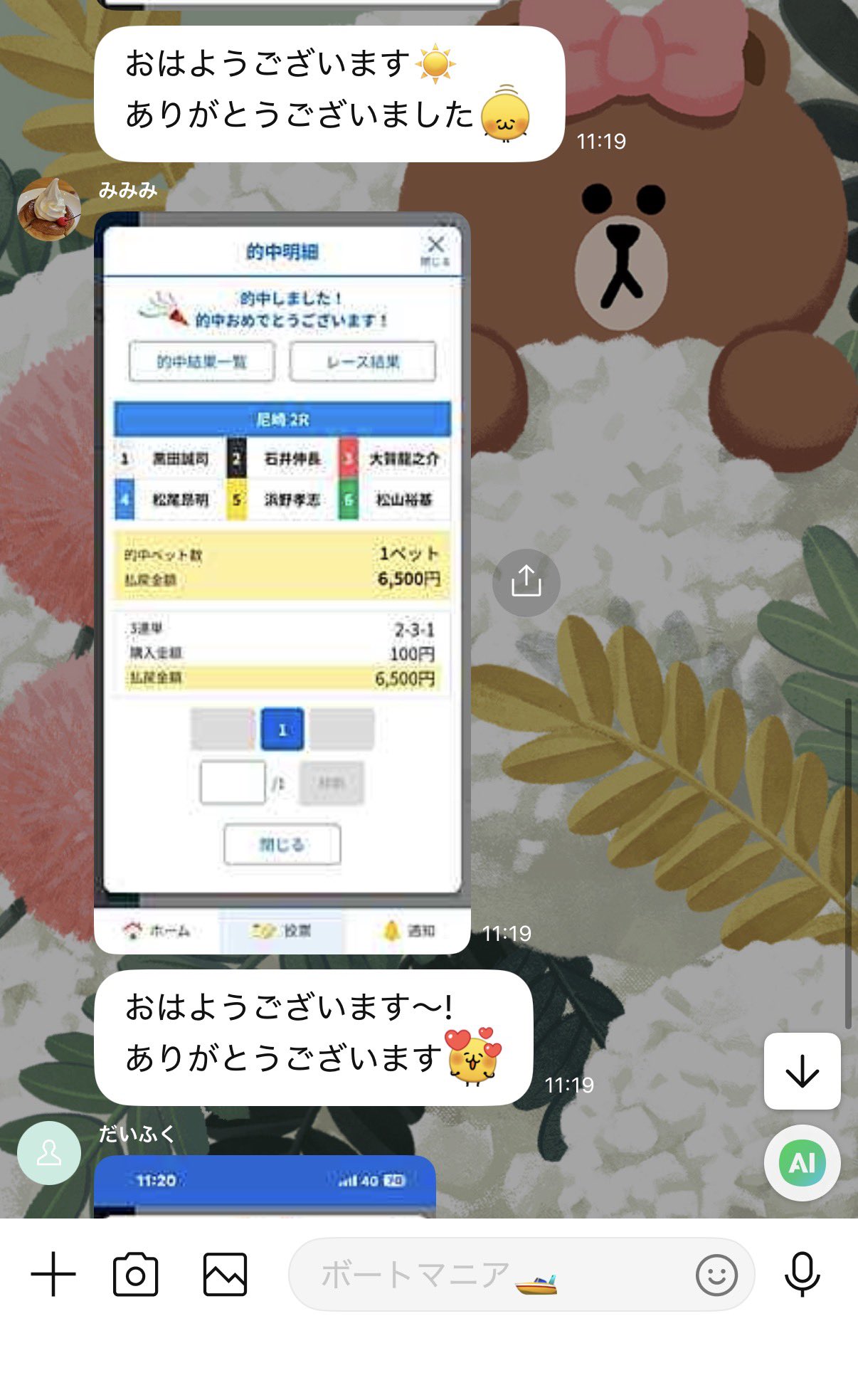
Task: View だいふく's profile avatar
Action: click(x=48, y=1153)
